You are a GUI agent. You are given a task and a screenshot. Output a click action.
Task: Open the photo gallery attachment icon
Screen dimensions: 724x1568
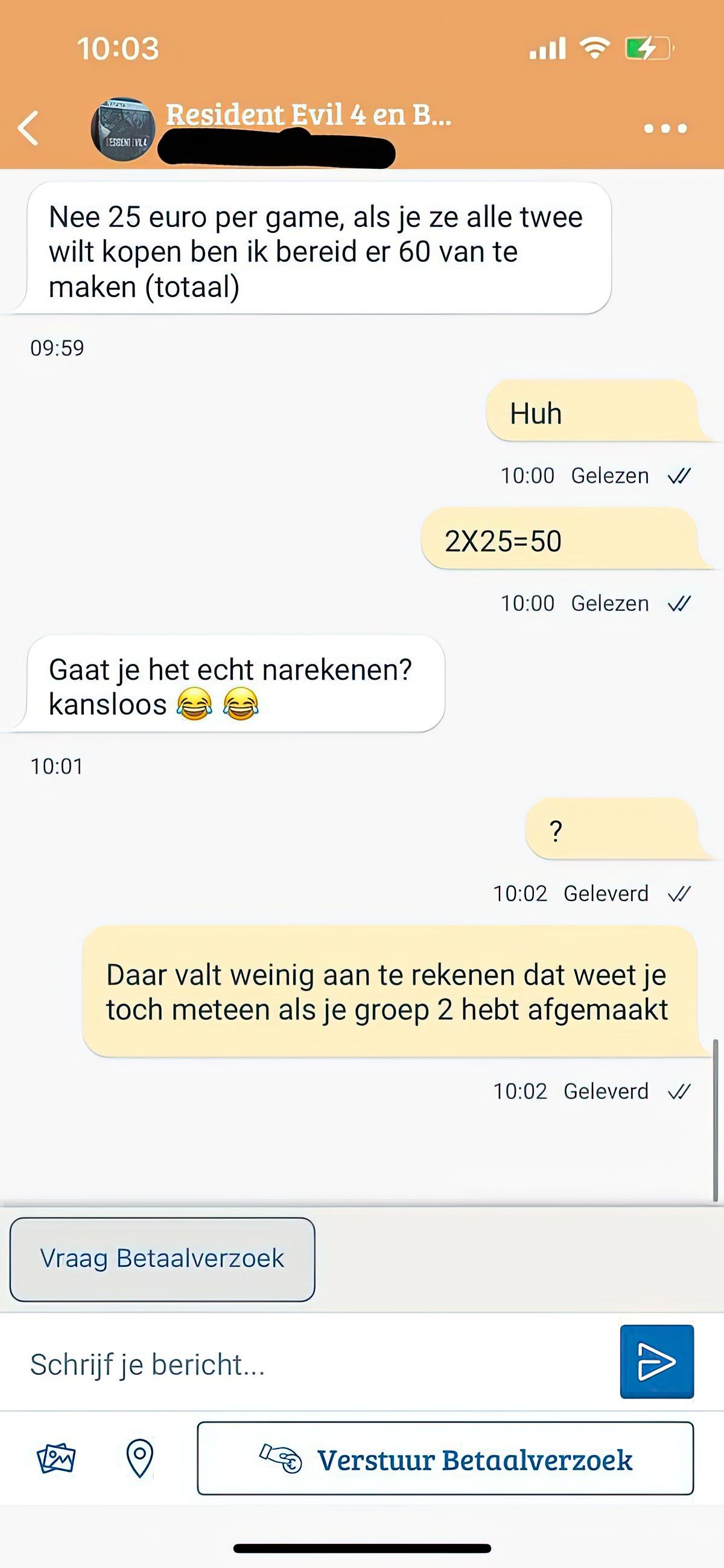(x=57, y=1459)
